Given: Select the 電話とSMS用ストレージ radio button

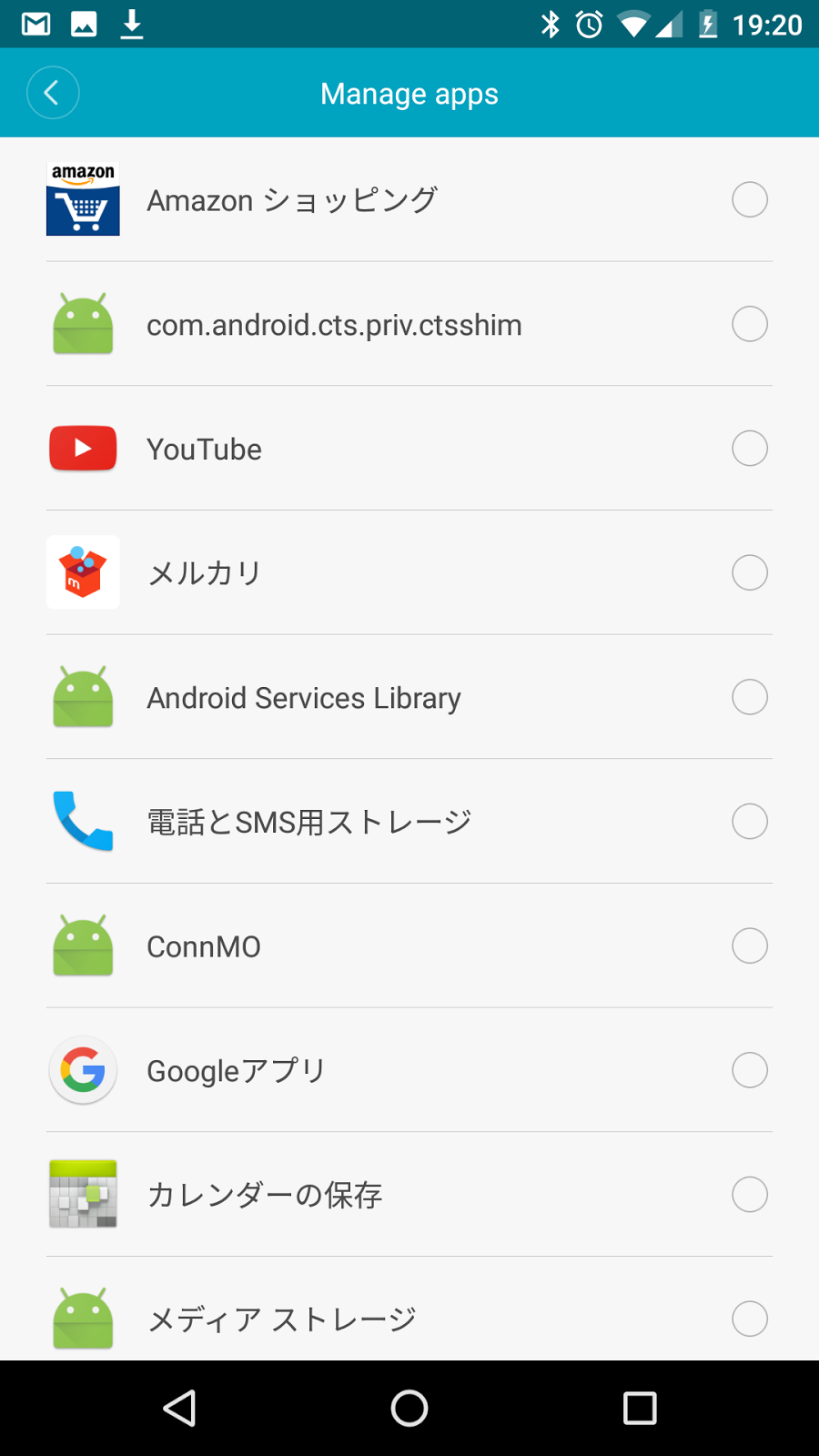Looking at the screenshot, I should coord(750,822).
